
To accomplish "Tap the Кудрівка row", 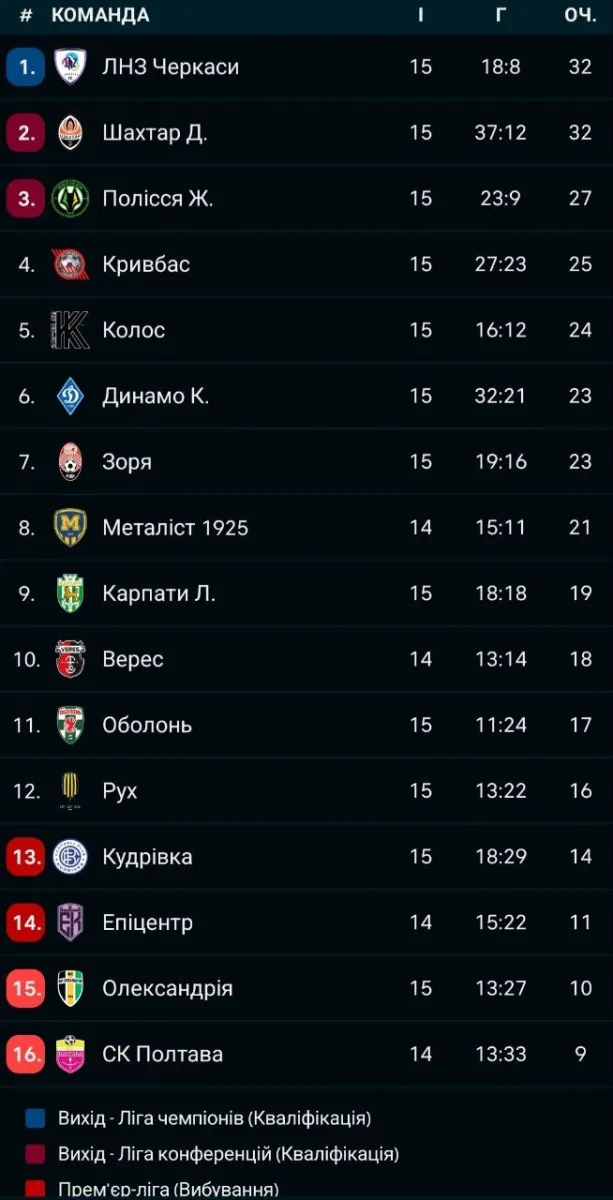I will [147, 857].
